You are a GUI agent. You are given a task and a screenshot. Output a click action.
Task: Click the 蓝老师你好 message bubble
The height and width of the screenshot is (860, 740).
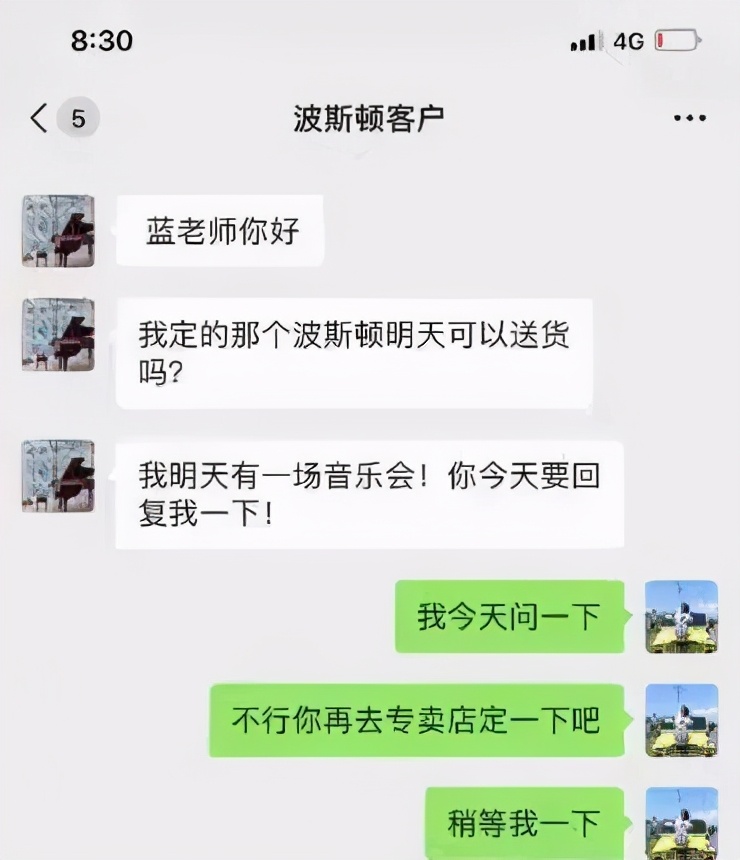220,231
